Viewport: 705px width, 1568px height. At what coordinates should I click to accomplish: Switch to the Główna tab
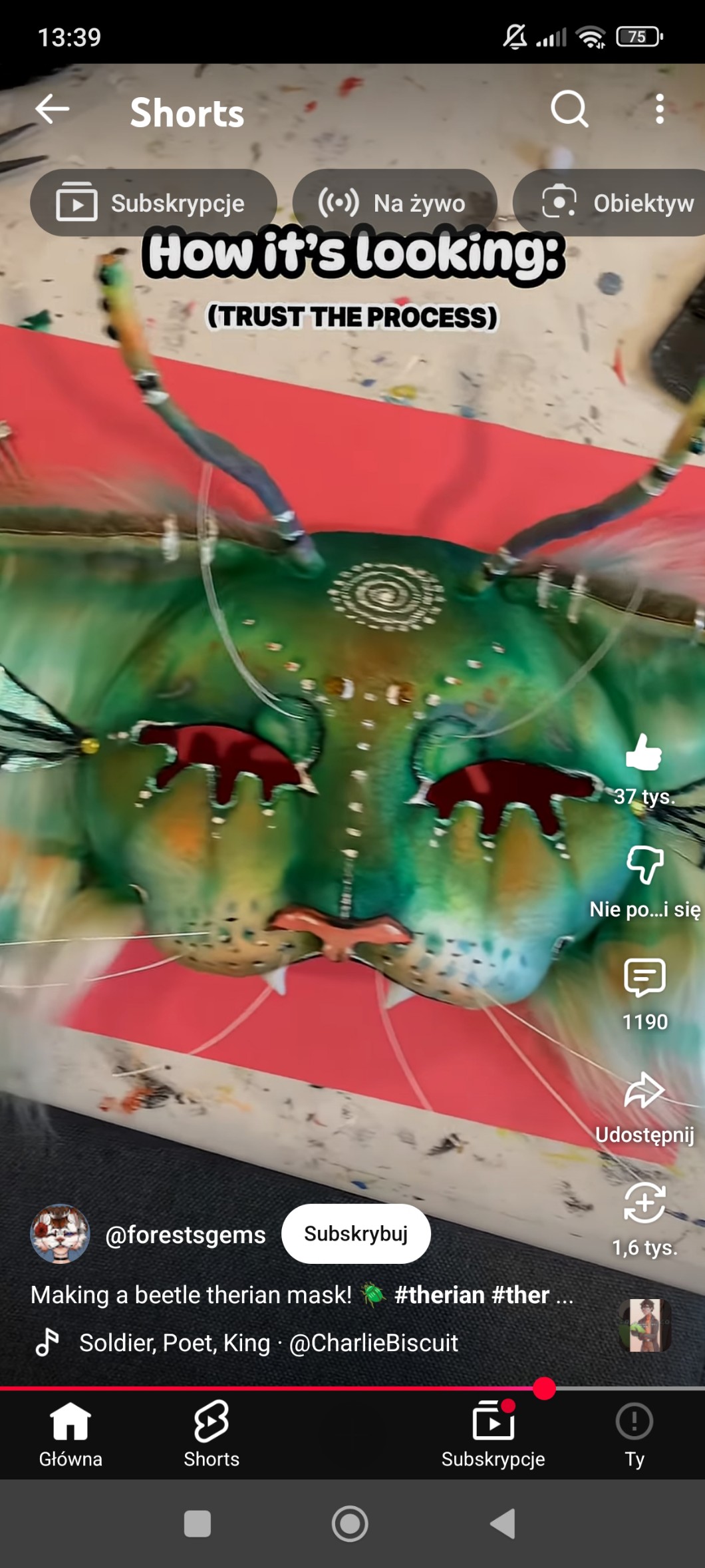[x=70, y=1436]
